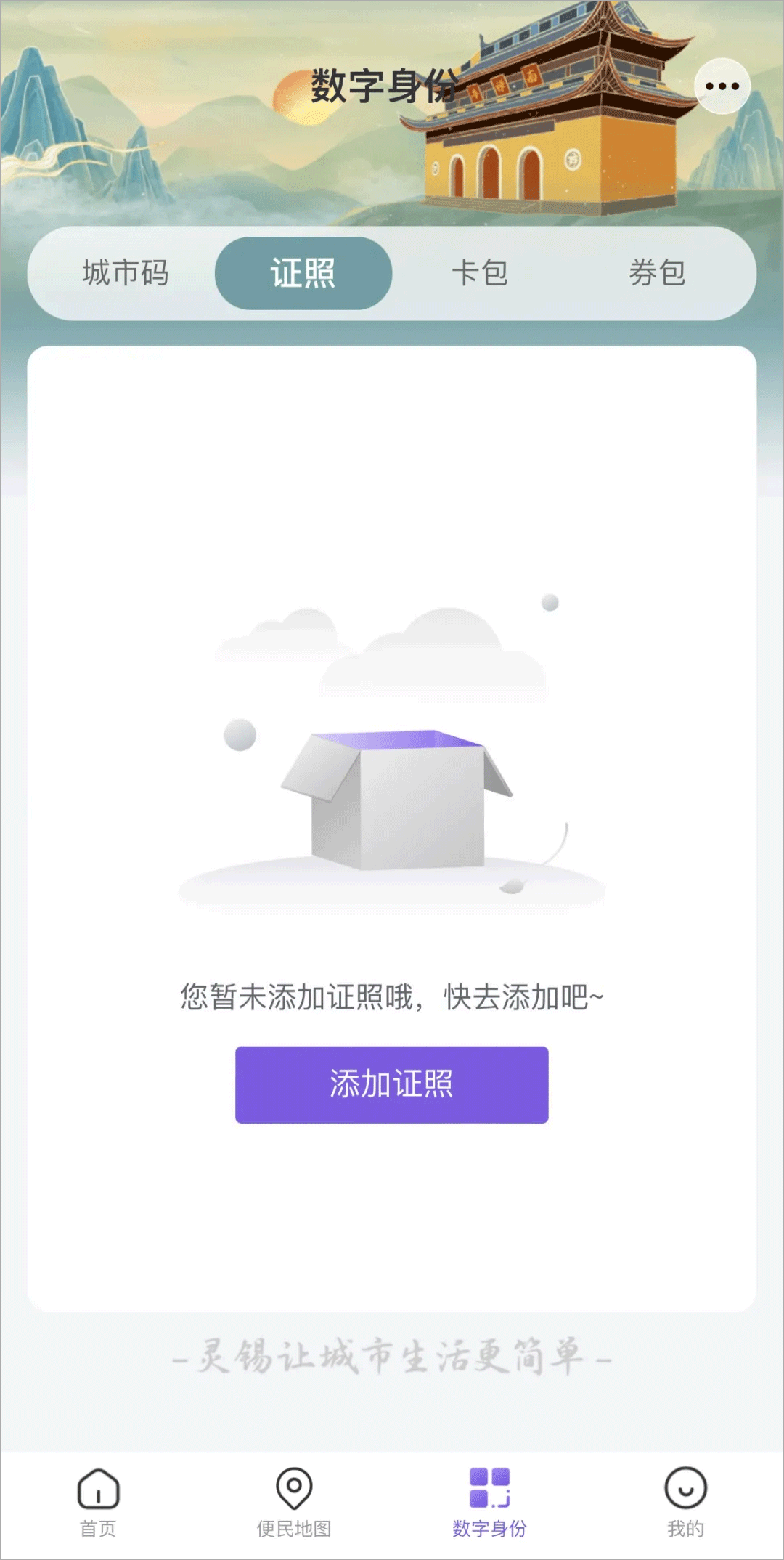Go to 首页 in bottom navigation
Image resolution: width=784 pixels, height=1560 pixels.
pyautogui.click(x=98, y=1503)
